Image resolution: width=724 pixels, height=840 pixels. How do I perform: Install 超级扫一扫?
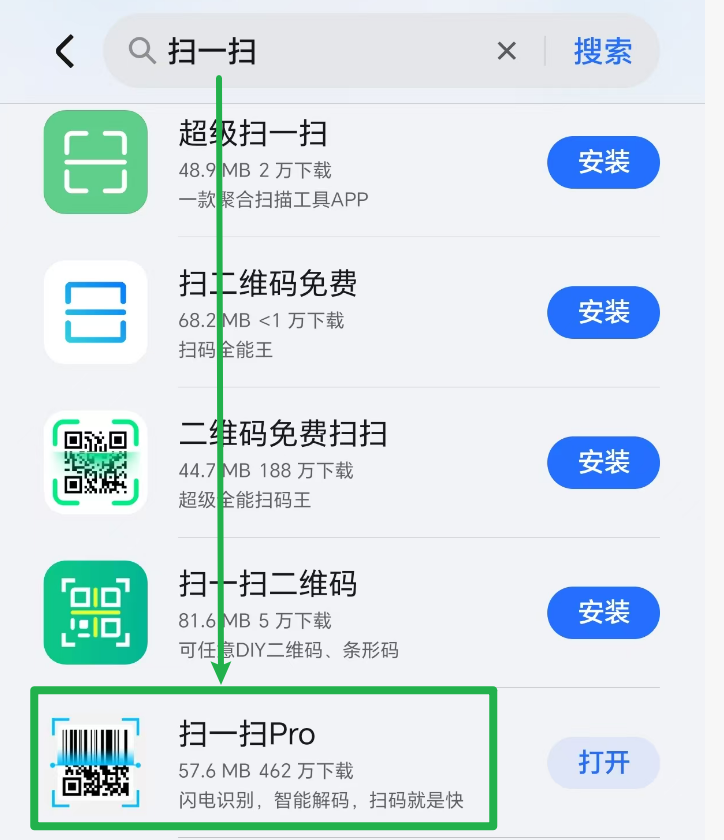click(x=603, y=162)
